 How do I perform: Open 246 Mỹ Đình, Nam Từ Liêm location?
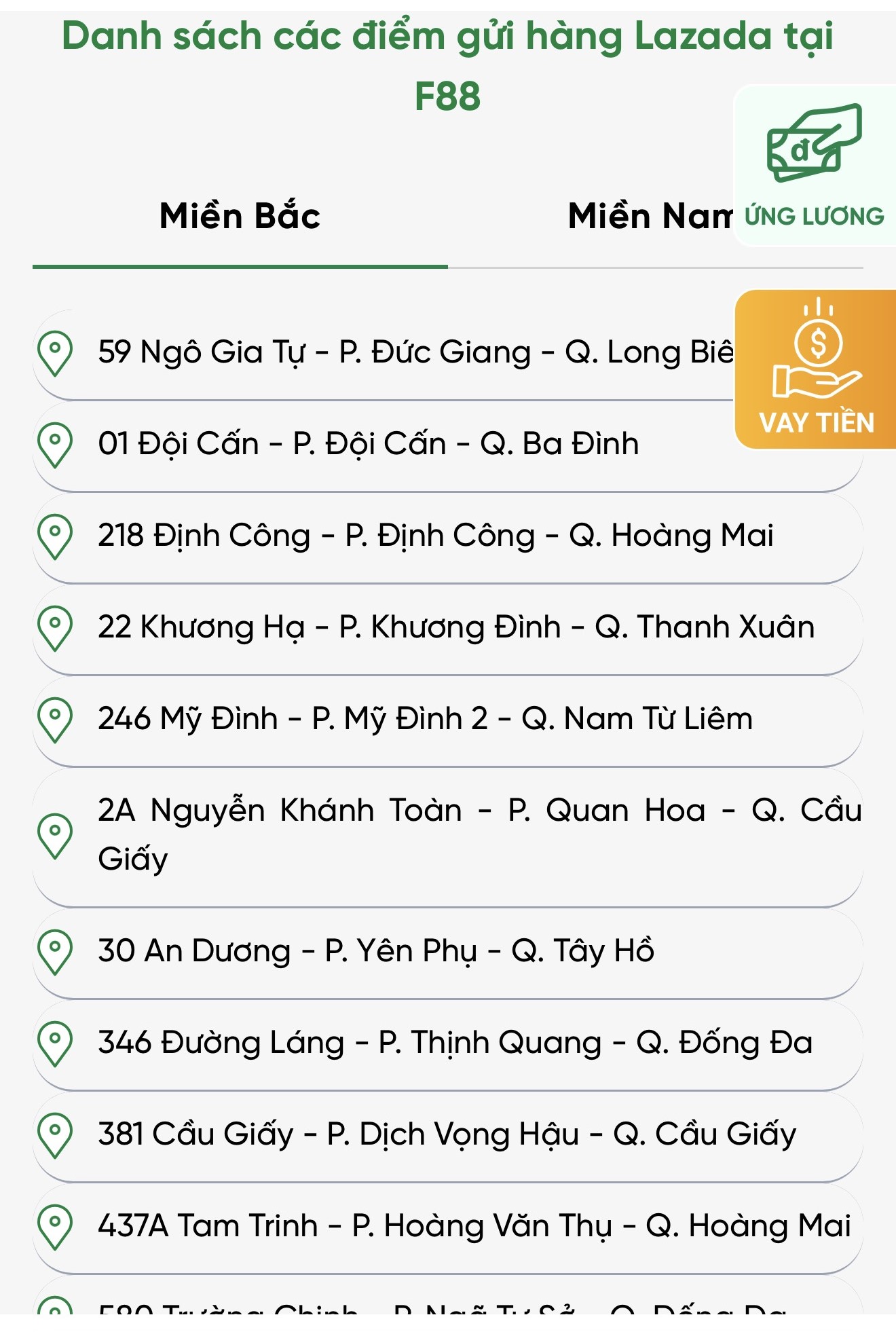point(425,720)
